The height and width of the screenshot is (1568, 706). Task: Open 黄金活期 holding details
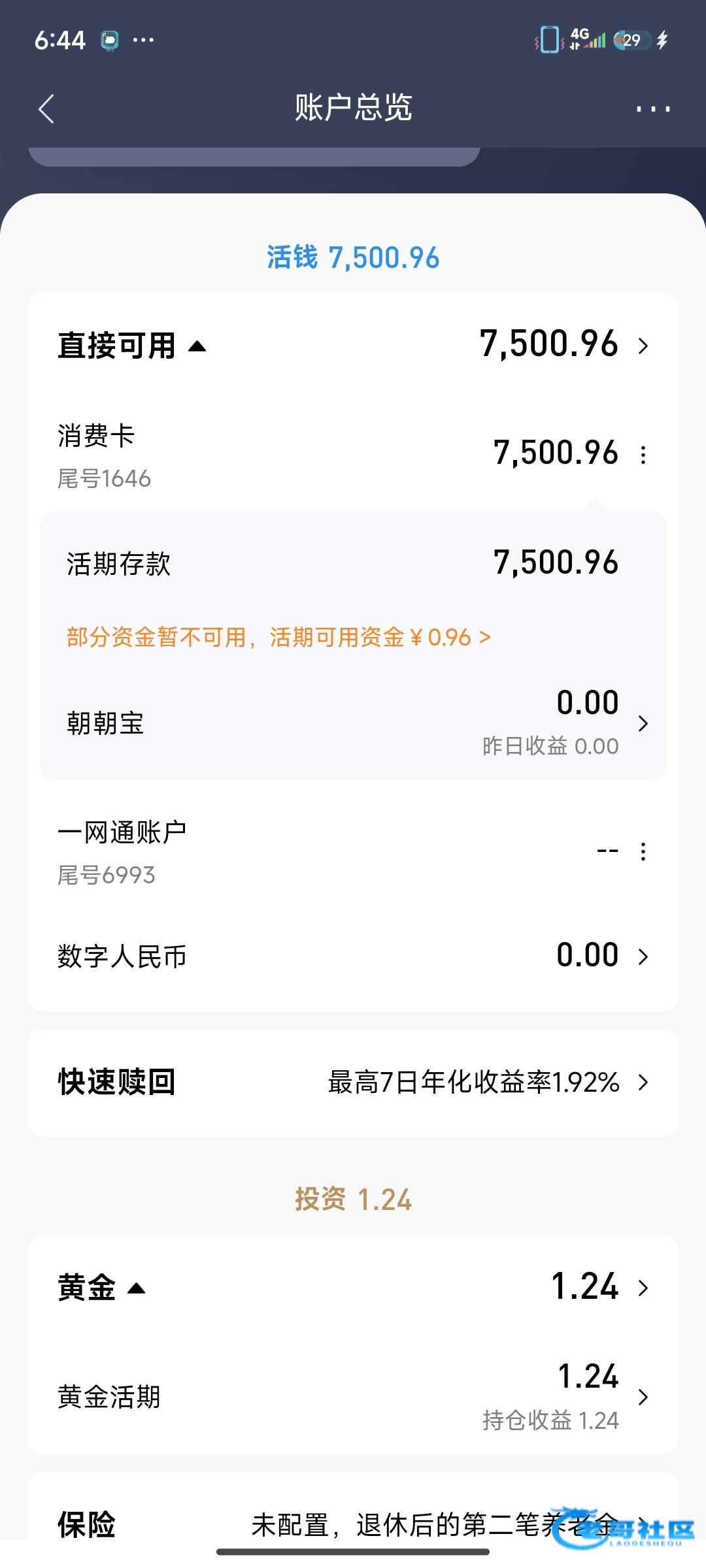point(353,1397)
